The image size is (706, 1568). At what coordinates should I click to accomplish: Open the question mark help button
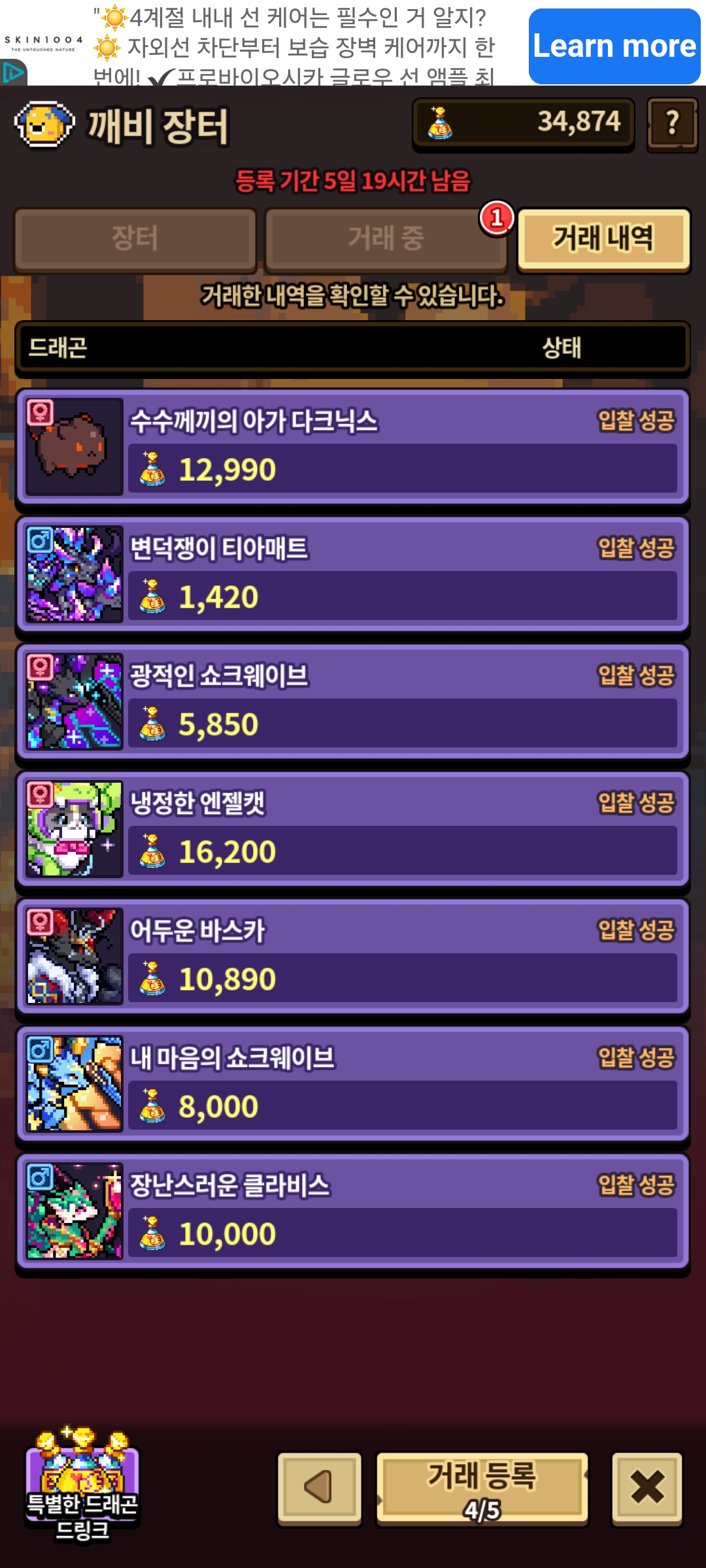(x=672, y=123)
